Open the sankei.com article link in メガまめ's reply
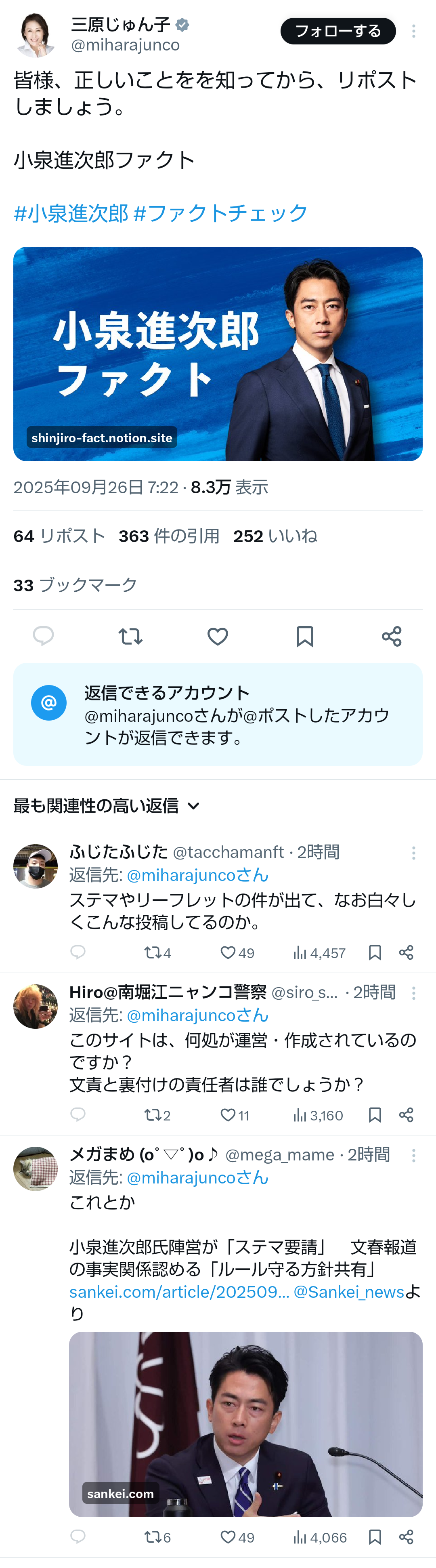 coord(179,1292)
